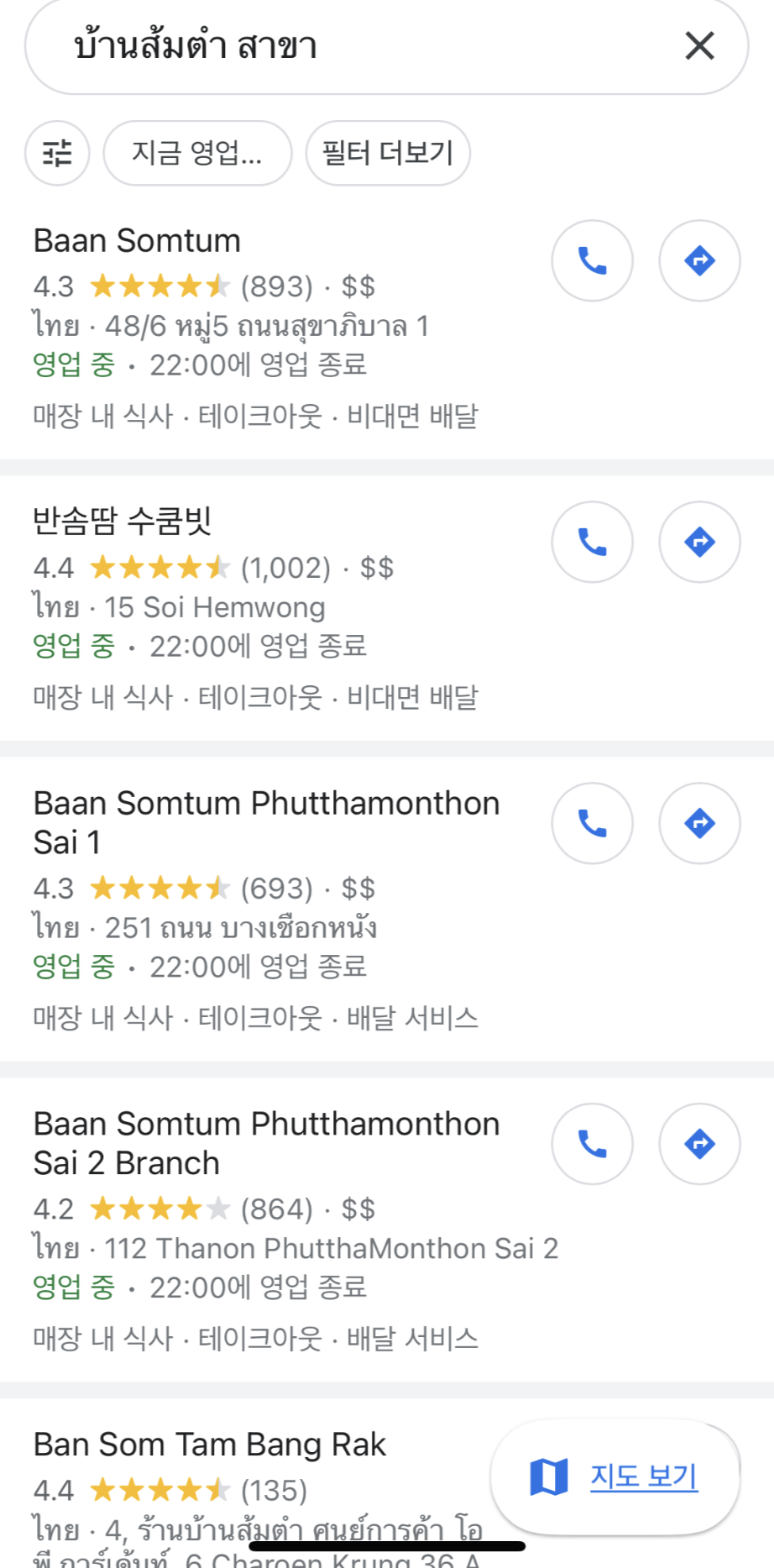This screenshot has height=1568, width=774.
Task: Clear the search text with the X
Action: pyautogui.click(x=699, y=45)
